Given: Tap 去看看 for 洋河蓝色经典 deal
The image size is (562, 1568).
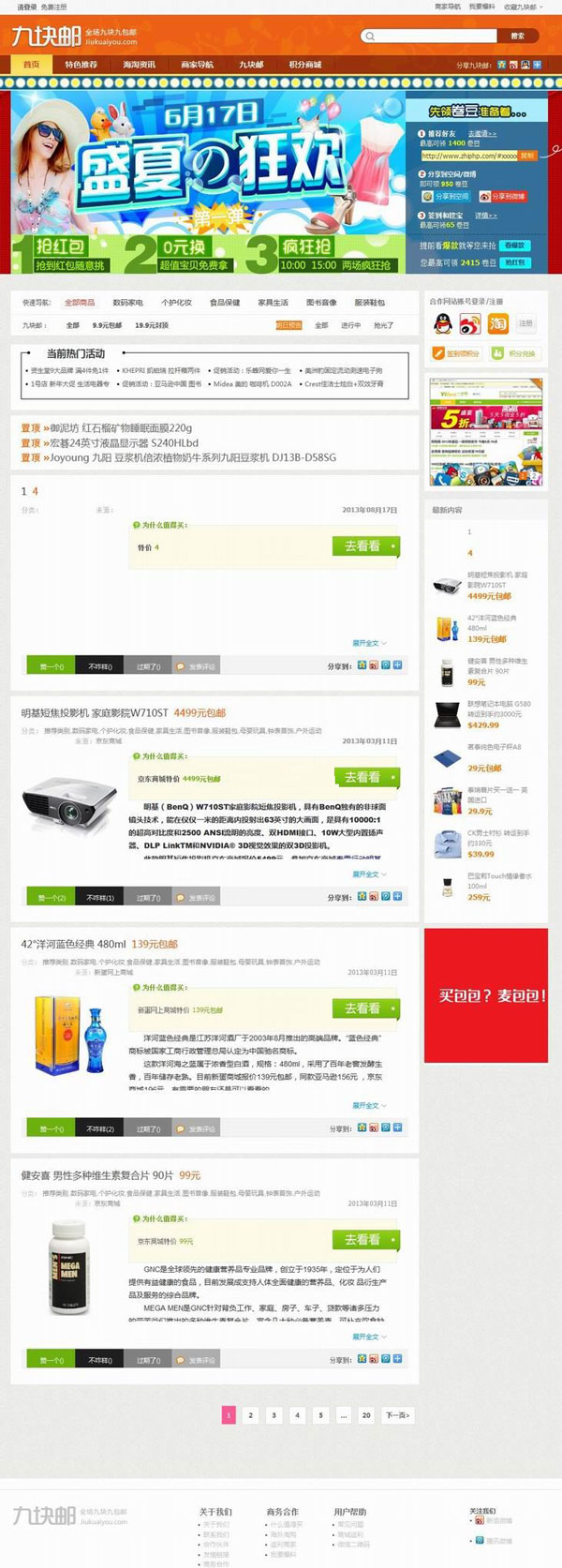Looking at the screenshot, I should (365, 1008).
